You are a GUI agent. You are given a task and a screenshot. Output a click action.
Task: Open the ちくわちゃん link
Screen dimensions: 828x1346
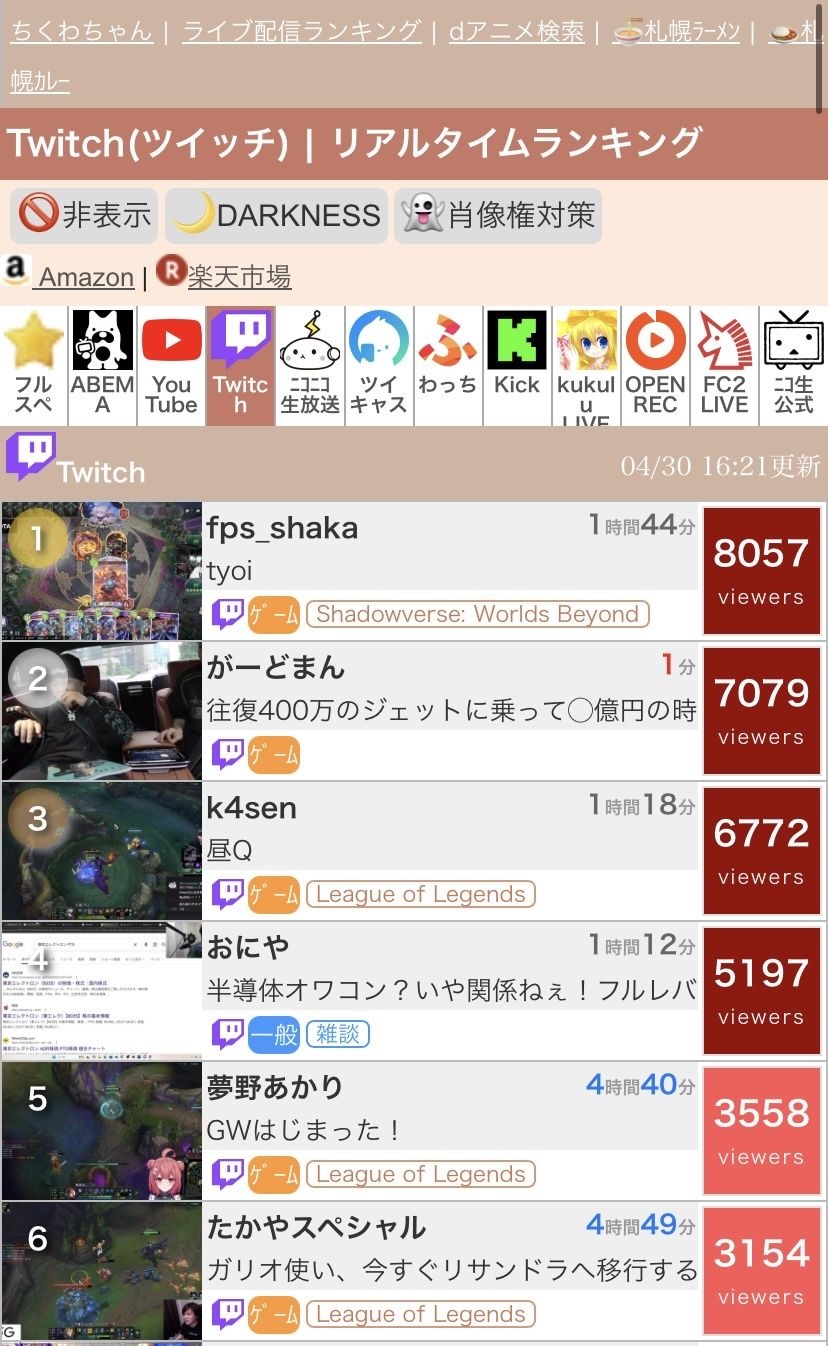pyautogui.click(x=81, y=31)
